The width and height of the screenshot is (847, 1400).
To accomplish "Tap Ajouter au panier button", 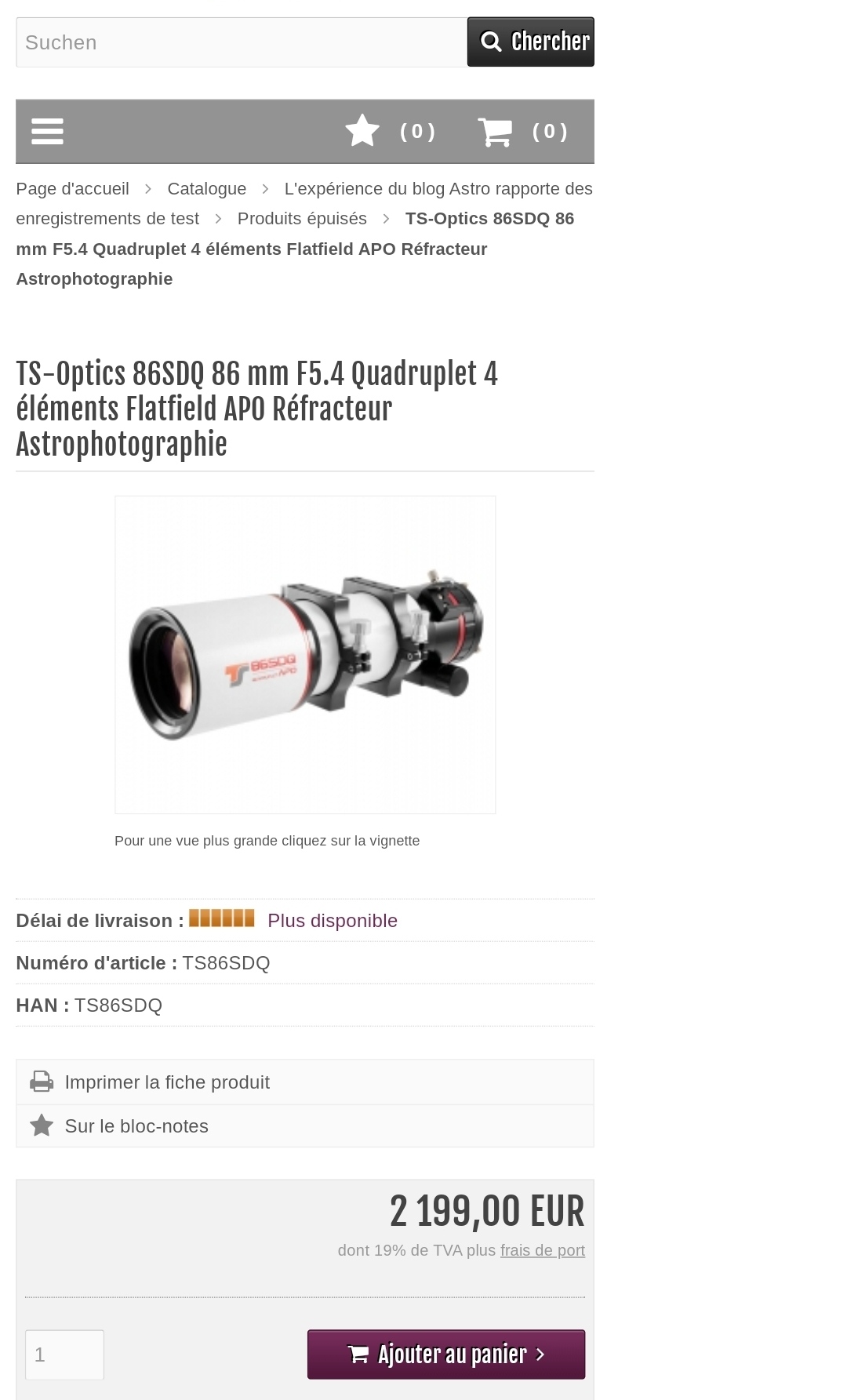I will click(445, 1355).
